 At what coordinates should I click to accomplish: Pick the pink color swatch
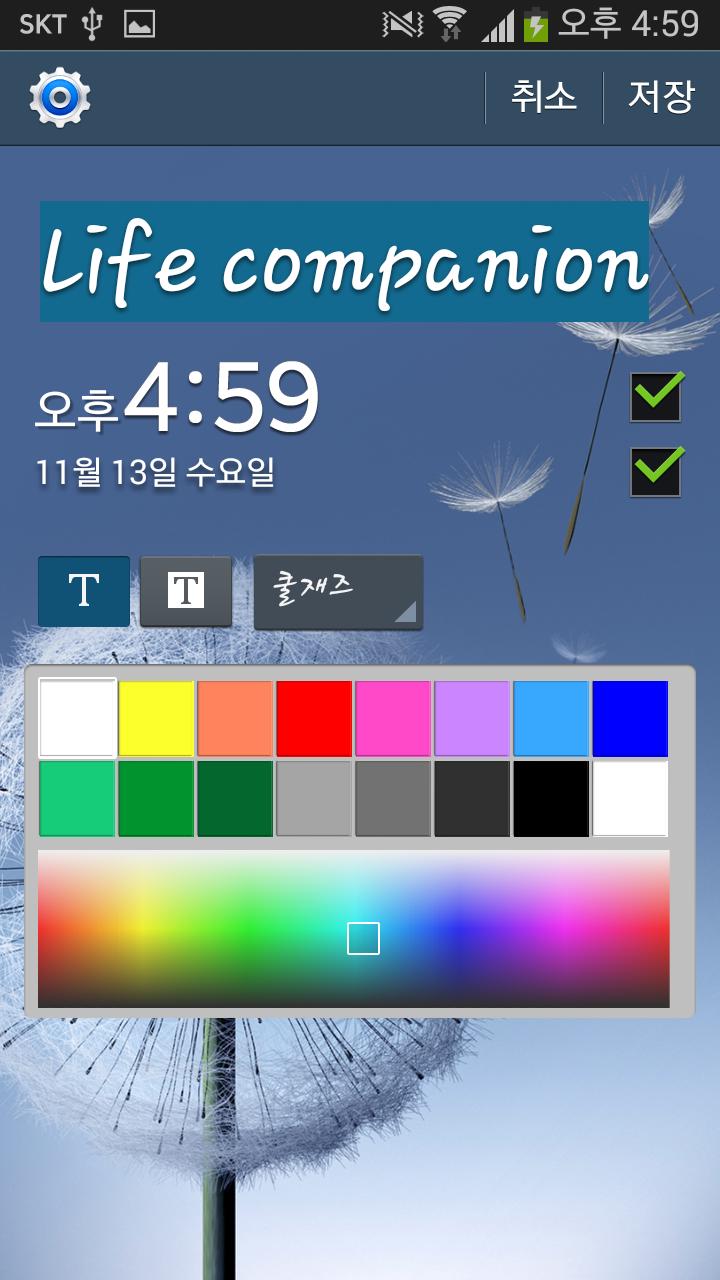(393, 718)
